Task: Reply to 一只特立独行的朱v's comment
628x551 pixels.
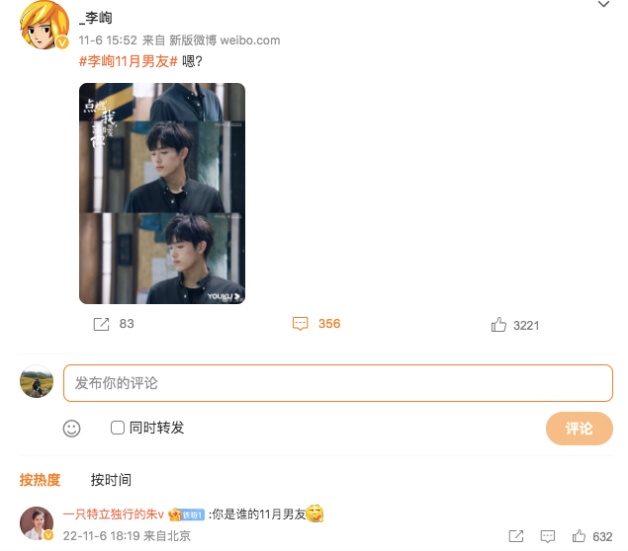Action: click(548, 537)
